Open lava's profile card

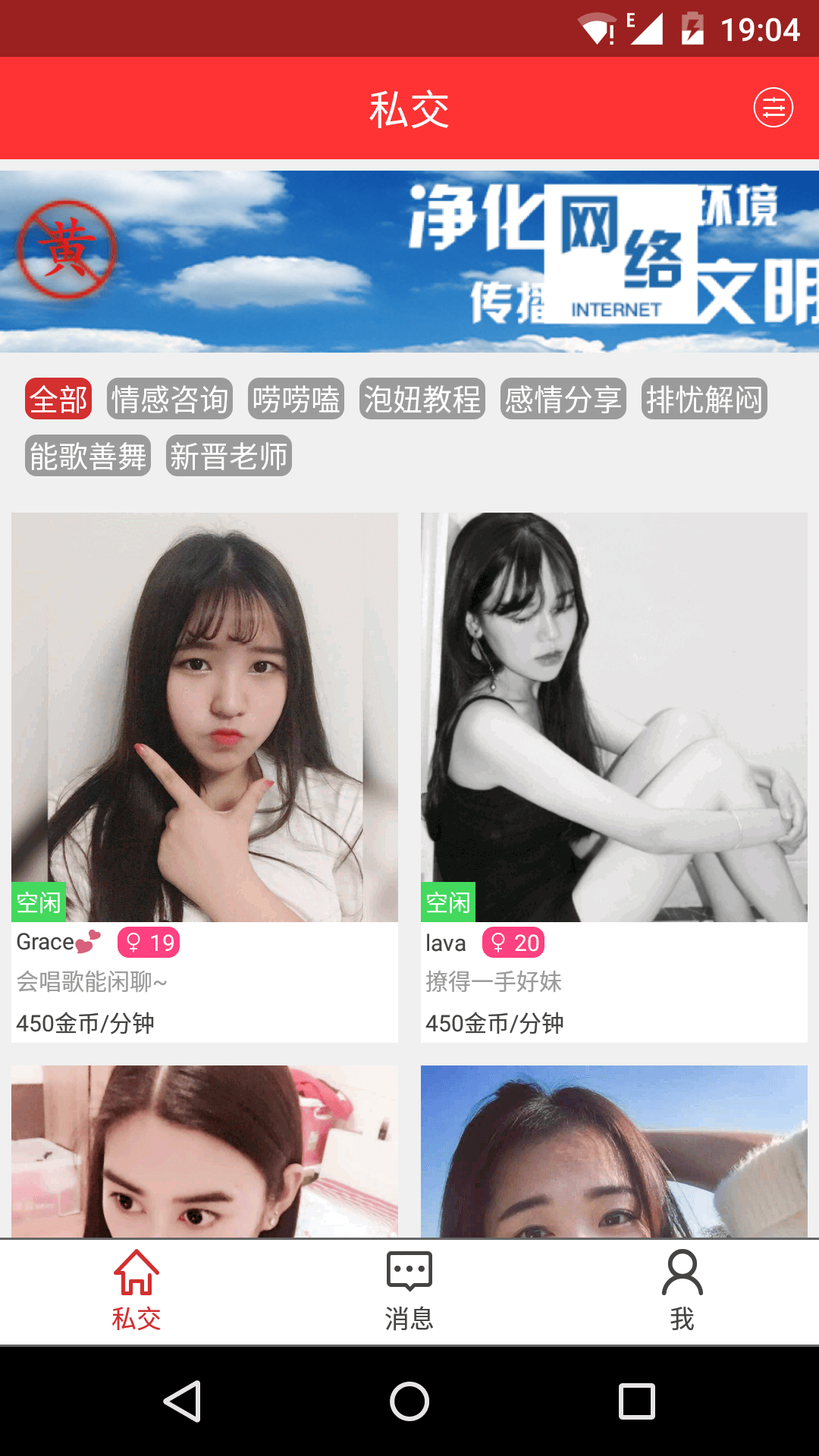point(614,777)
